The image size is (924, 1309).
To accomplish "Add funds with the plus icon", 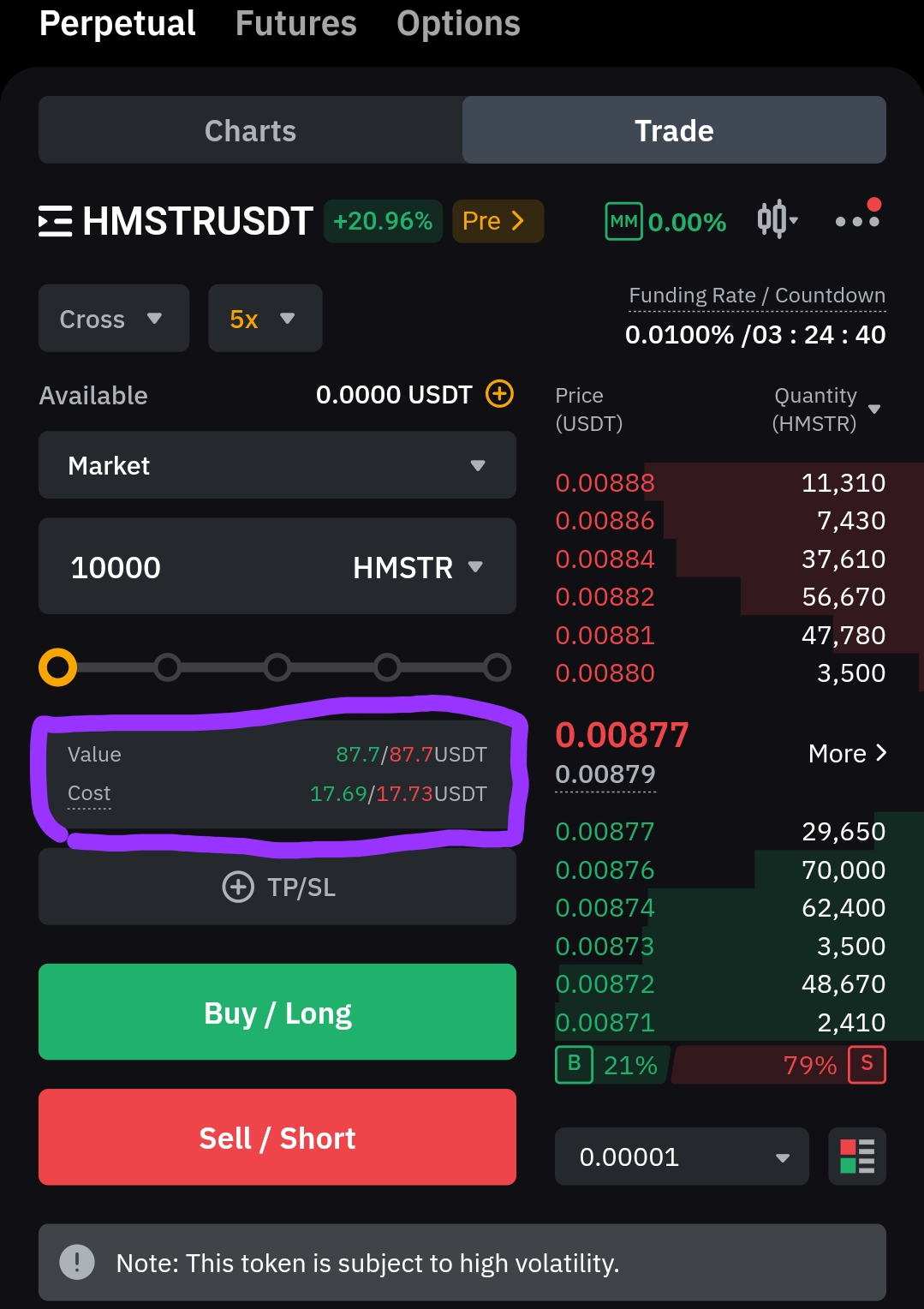I will pyautogui.click(x=499, y=394).
